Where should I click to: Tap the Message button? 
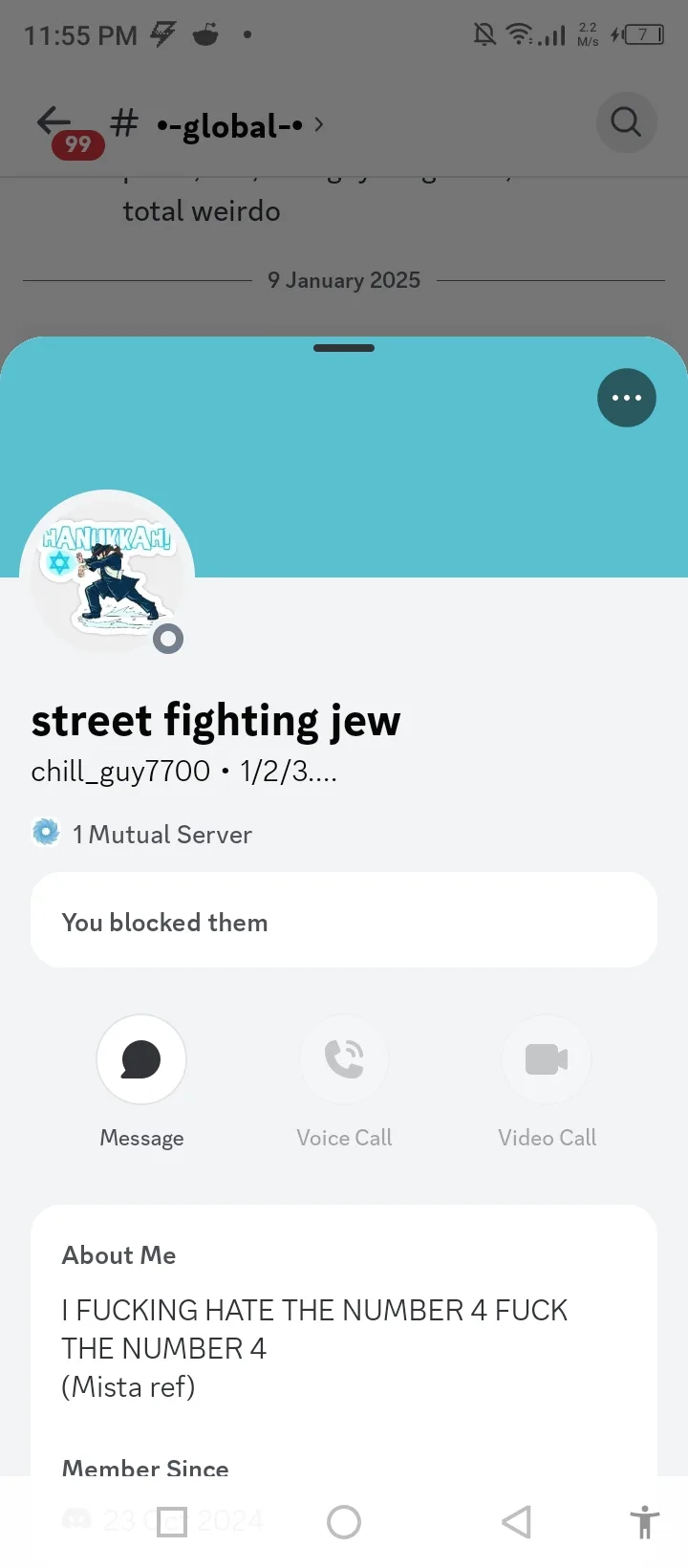pyautogui.click(x=141, y=1059)
